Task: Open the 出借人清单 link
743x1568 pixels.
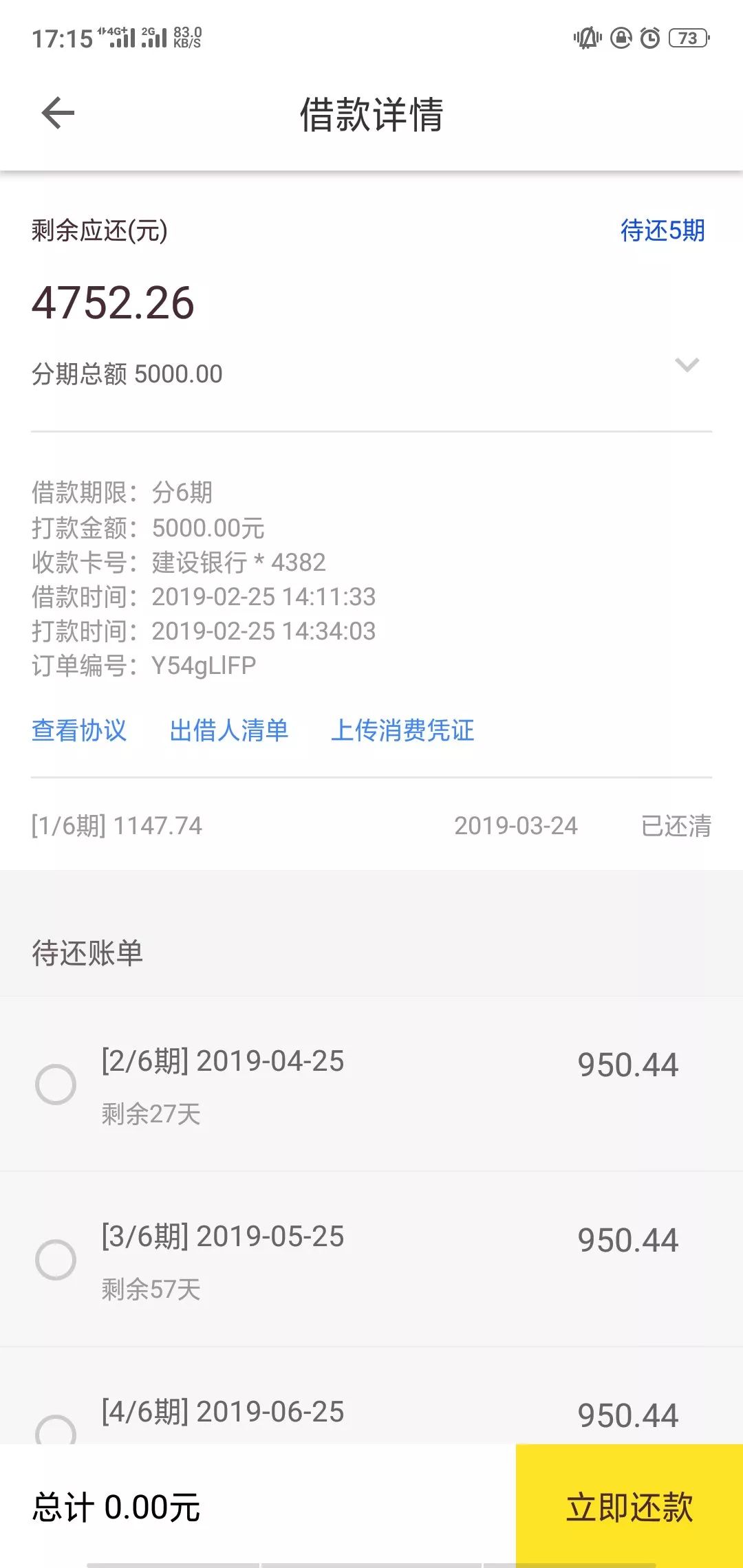Action: (228, 730)
